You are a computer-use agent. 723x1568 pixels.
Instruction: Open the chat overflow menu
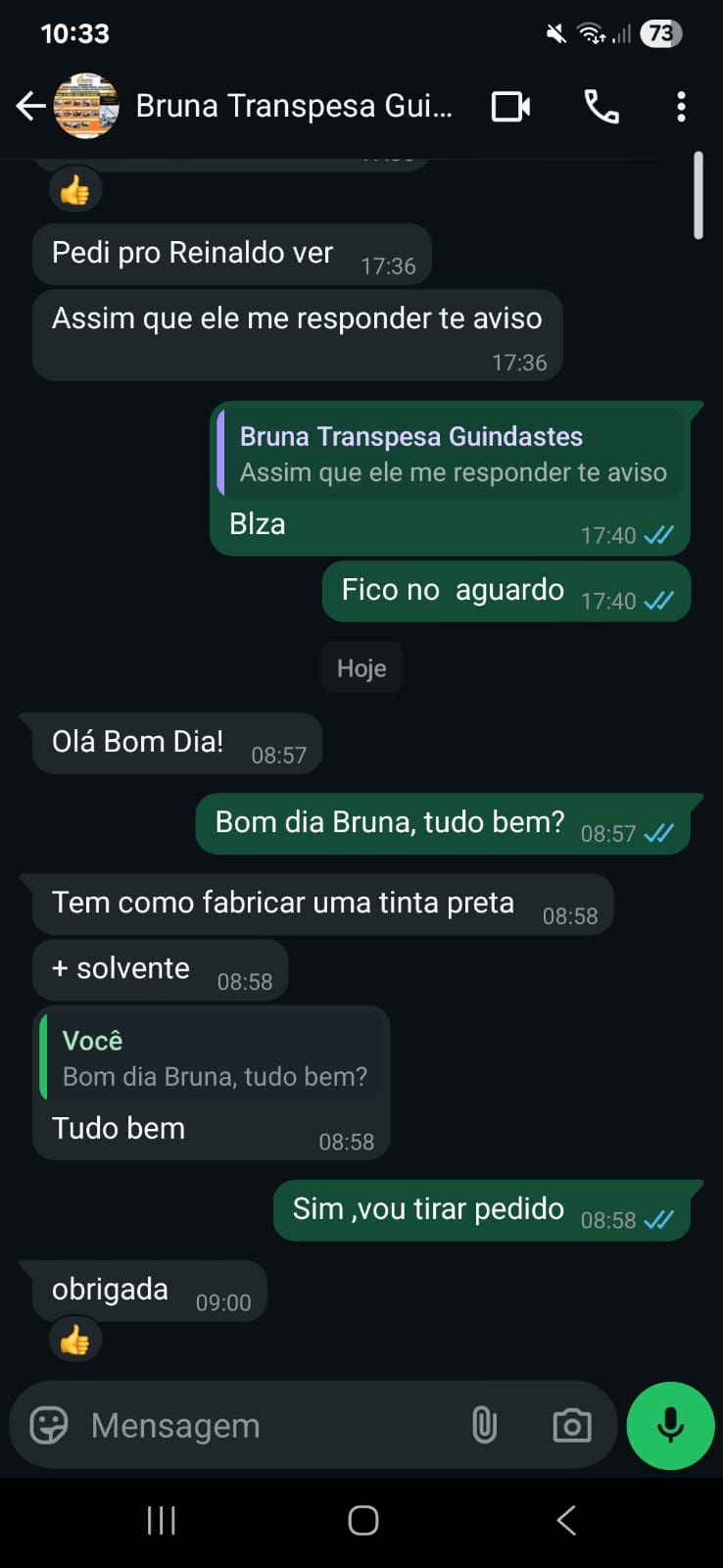click(681, 106)
